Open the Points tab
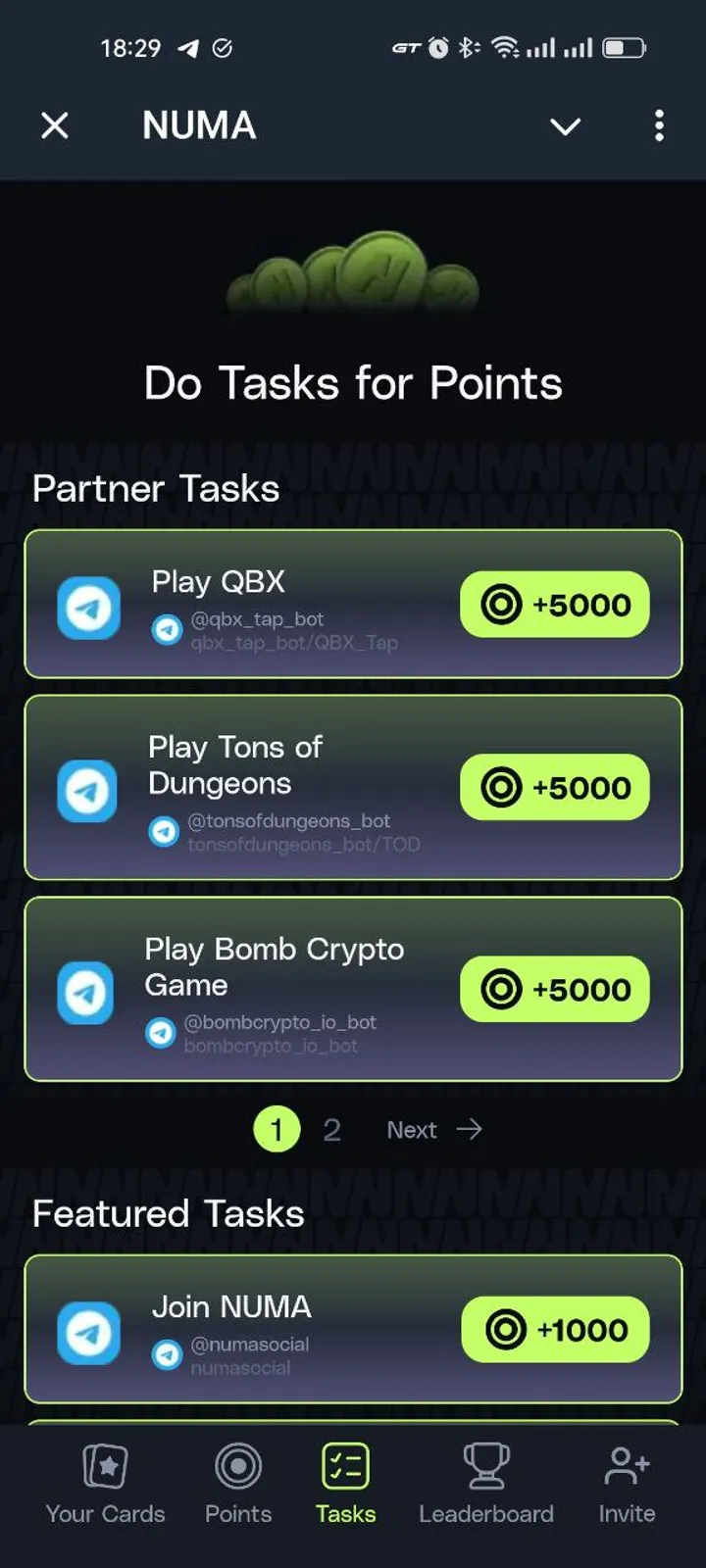This screenshot has width=706, height=1568. 237,1485
